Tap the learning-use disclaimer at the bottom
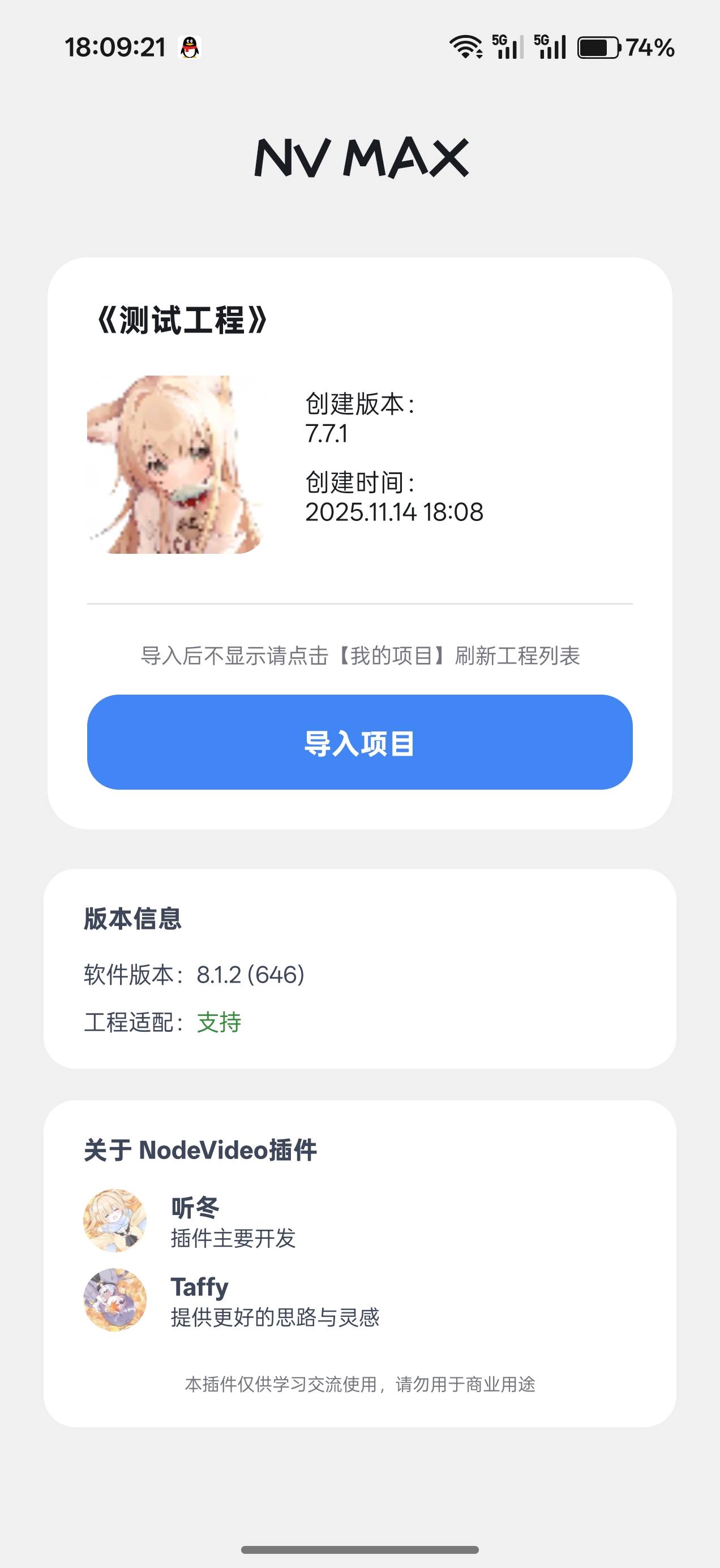The height and width of the screenshot is (1568, 720). point(360,1385)
